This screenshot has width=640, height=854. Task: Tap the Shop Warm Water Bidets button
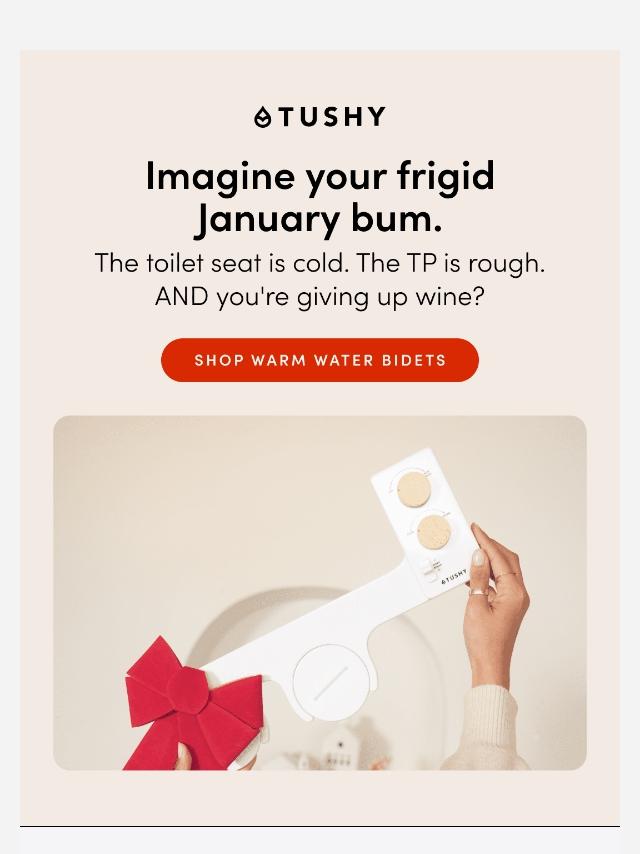[320, 360]
